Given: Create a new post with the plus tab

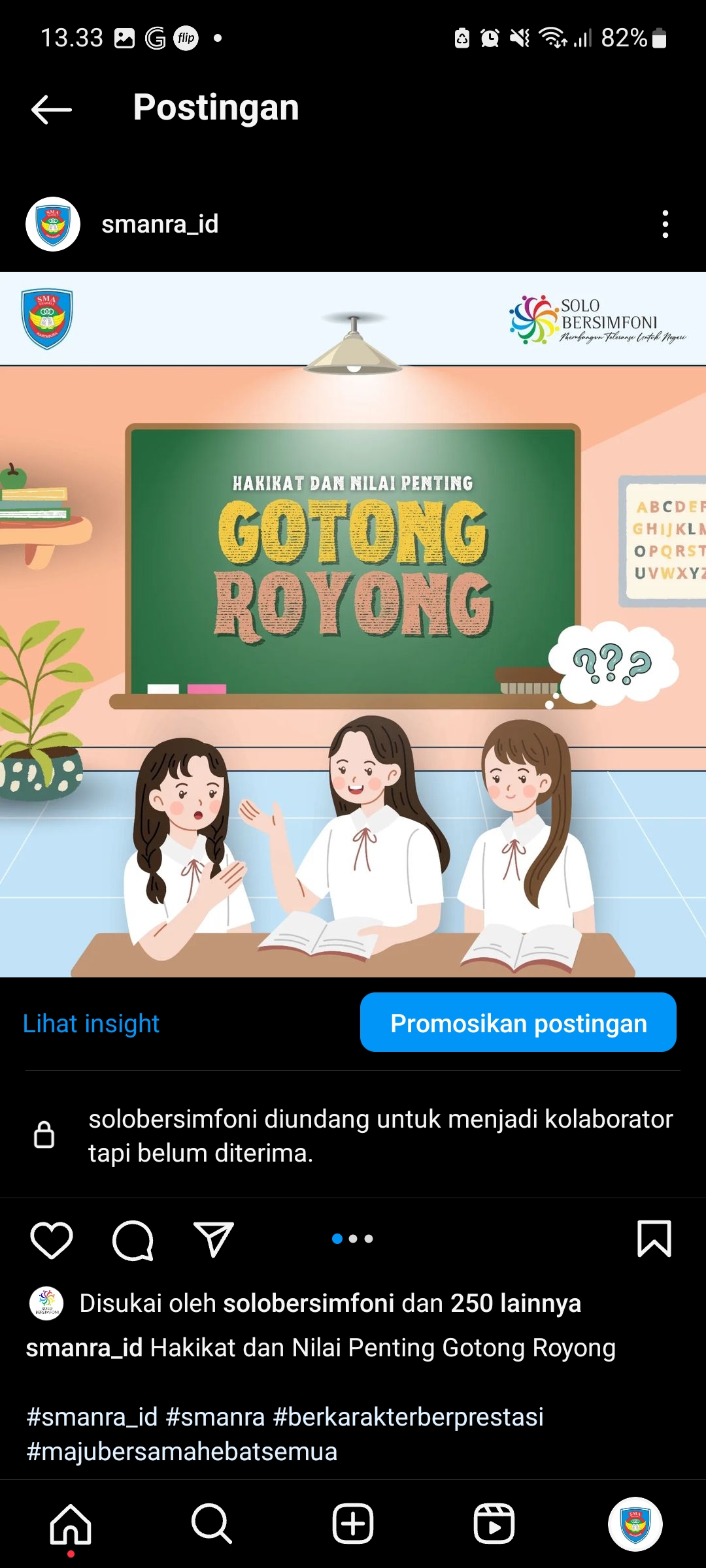Looking at the screenshot, I should point(353,1524).
